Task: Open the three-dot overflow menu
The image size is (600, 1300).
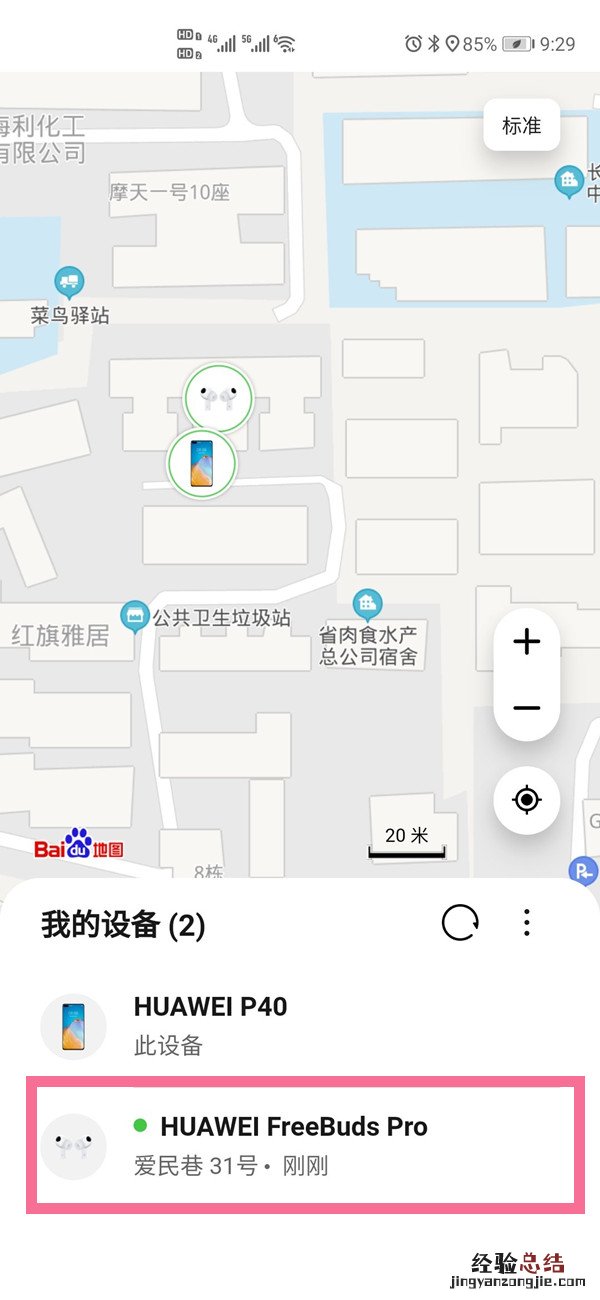Action: coord(527,923)
